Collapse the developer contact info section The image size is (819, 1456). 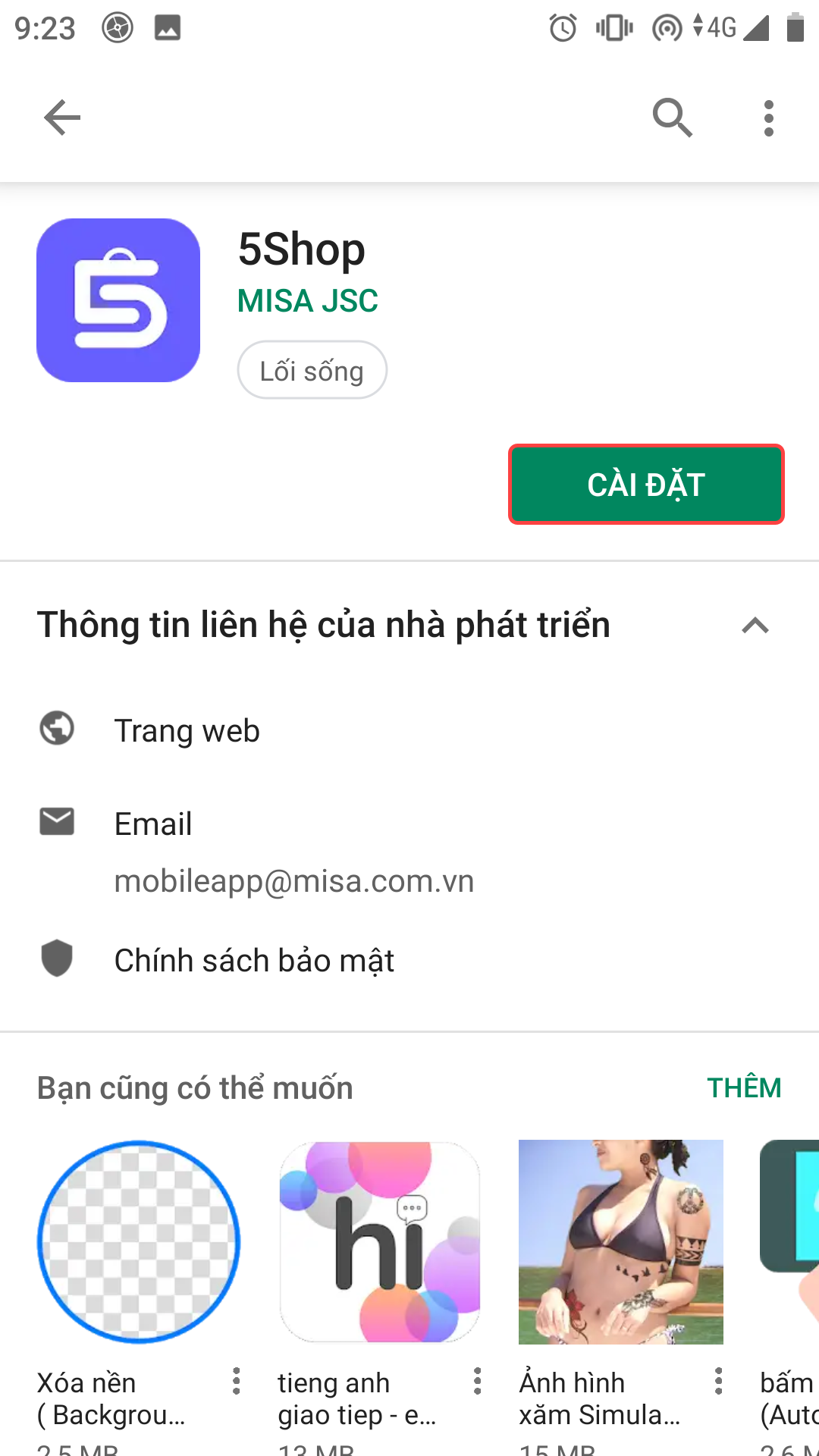pos(755,626)
